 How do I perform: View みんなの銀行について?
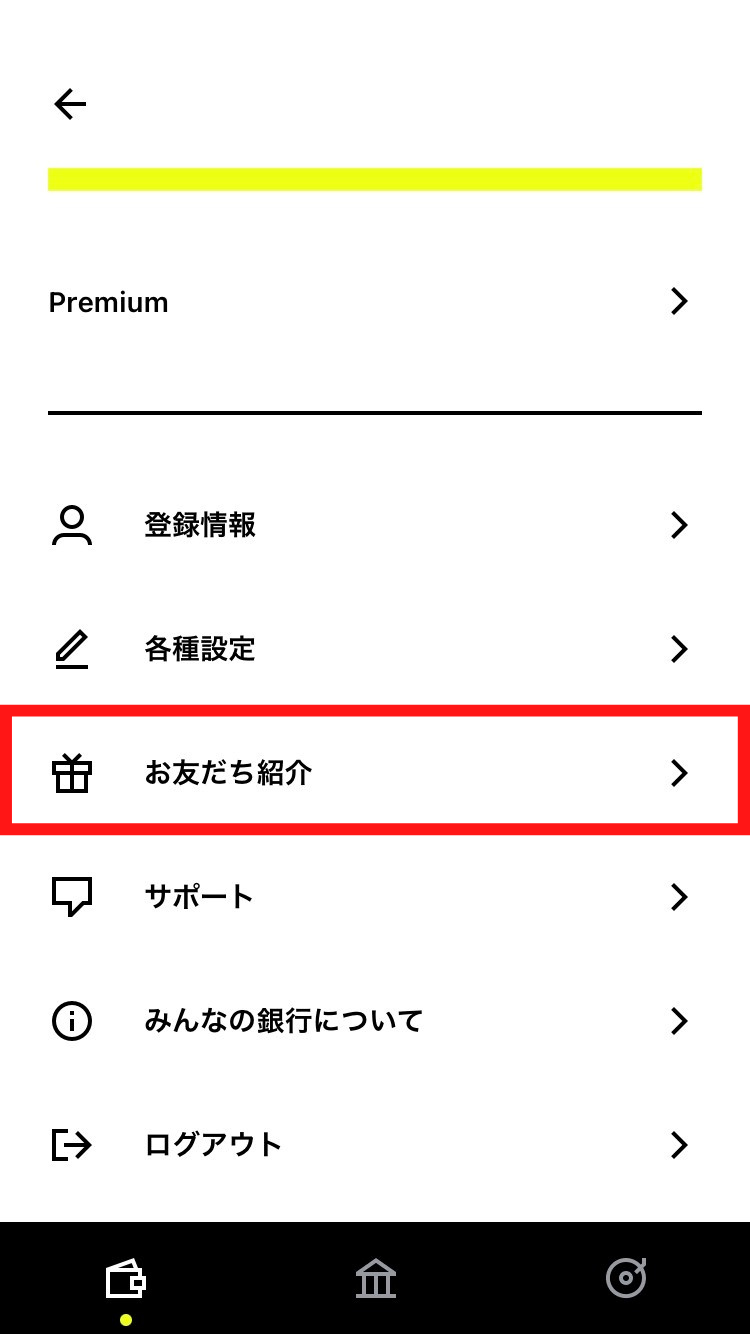[x=375, y=1021]
